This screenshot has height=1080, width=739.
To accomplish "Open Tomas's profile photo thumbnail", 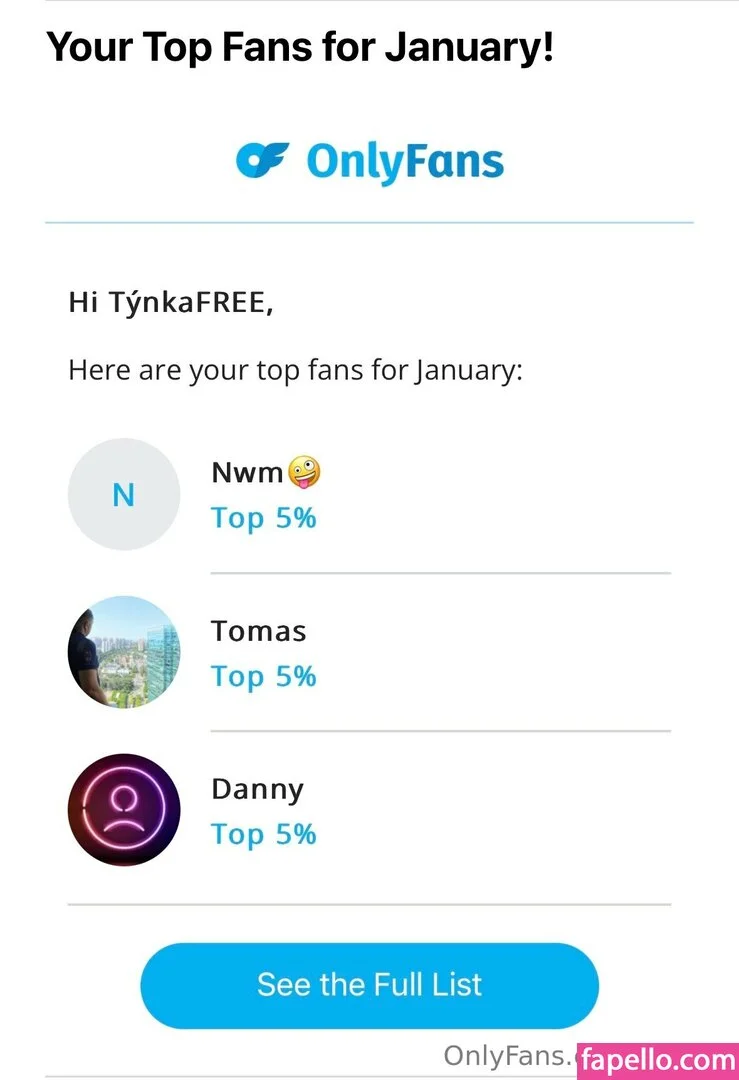I will (123, 652).
